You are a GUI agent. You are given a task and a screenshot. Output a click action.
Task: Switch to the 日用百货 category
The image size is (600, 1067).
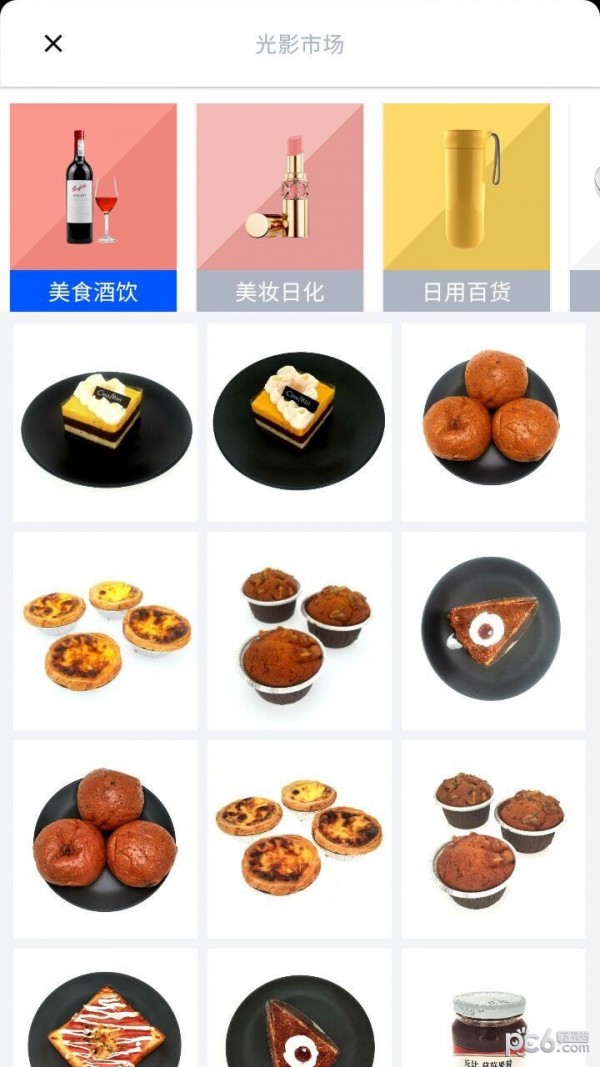click(466, 208)
